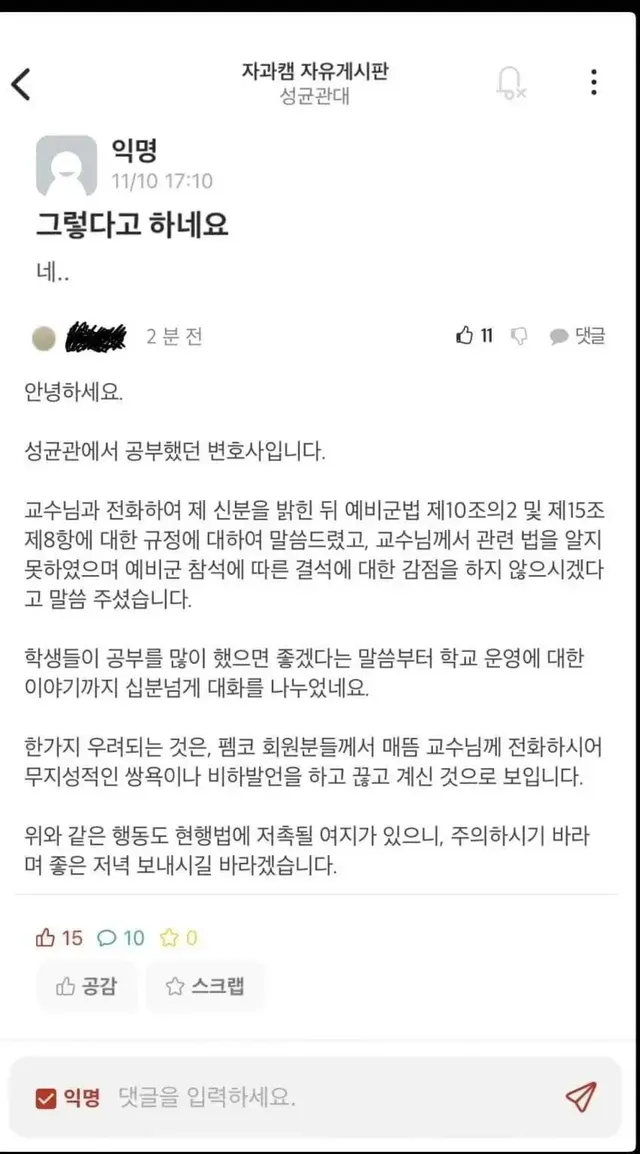This screenshot has height=1154, width=640.
Task: Like the comment with 11 thumbs up
Action: click(x=466, y=336)
